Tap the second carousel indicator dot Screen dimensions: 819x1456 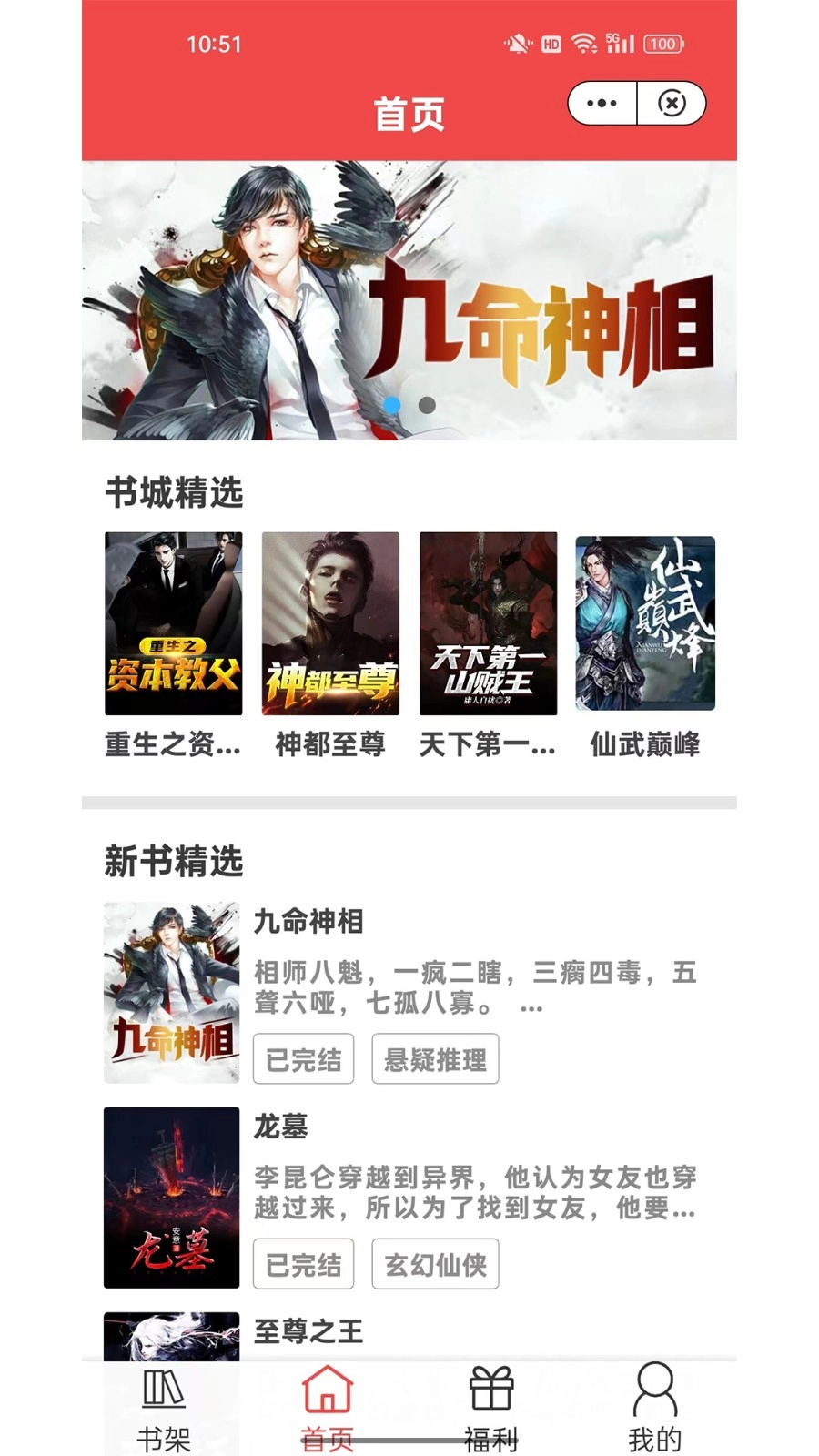(x=426, y=407)
